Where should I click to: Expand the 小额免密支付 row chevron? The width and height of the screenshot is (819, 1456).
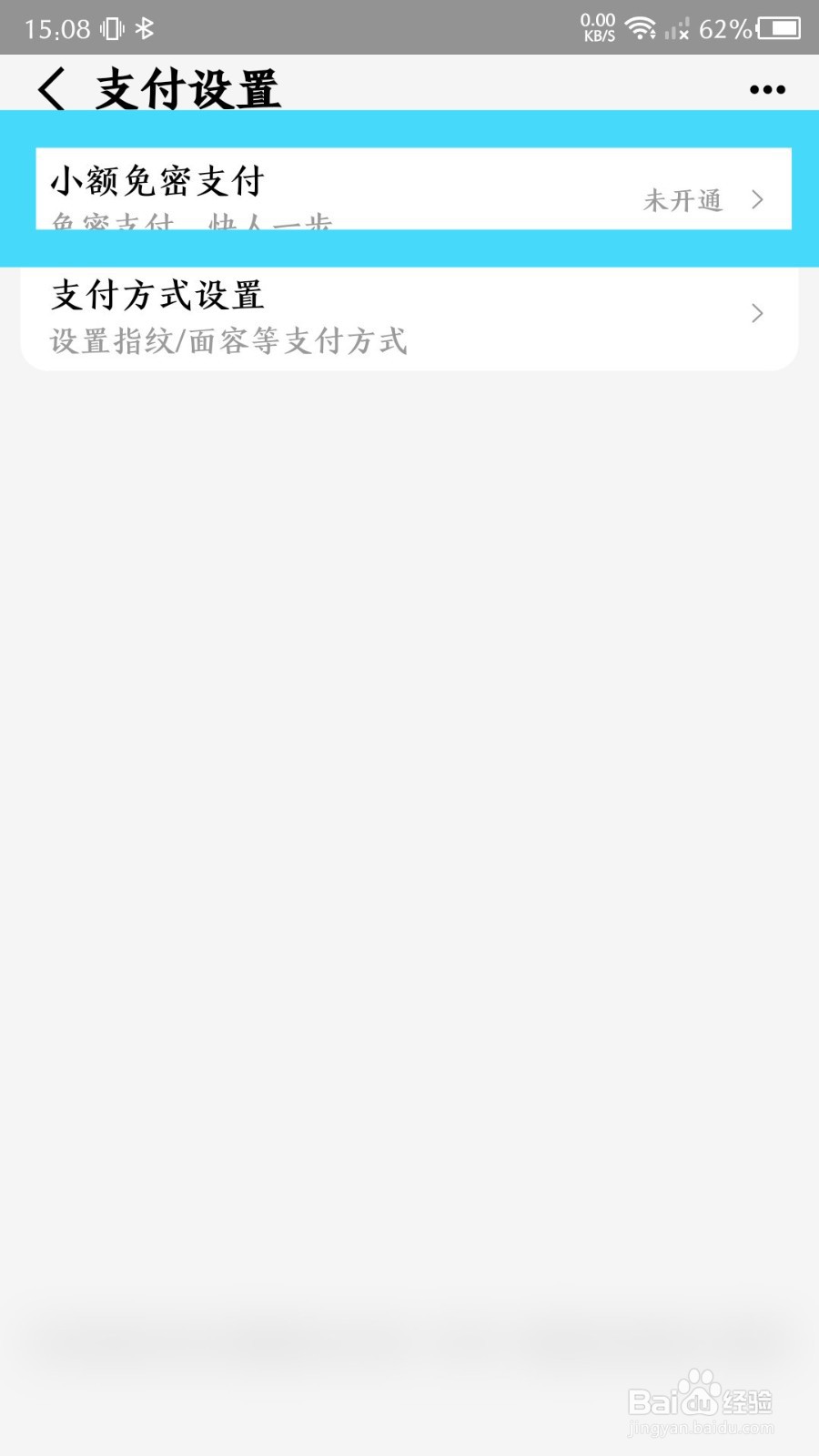tap(757, 200)
